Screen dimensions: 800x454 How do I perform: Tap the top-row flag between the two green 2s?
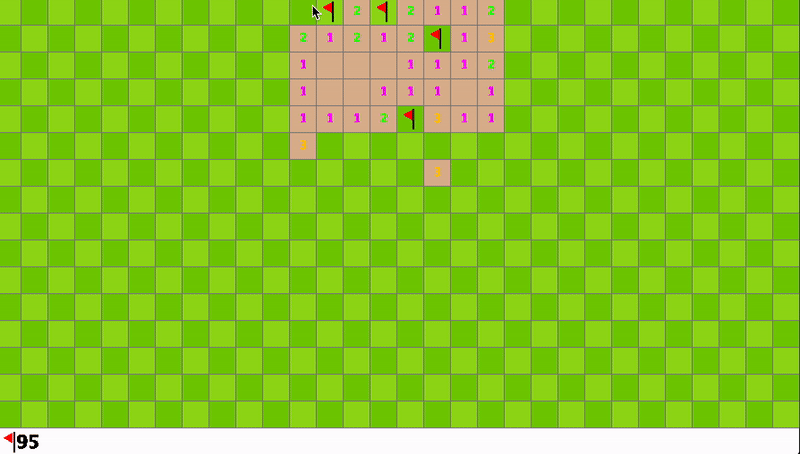pyautogui.click(x=384, y=12)
